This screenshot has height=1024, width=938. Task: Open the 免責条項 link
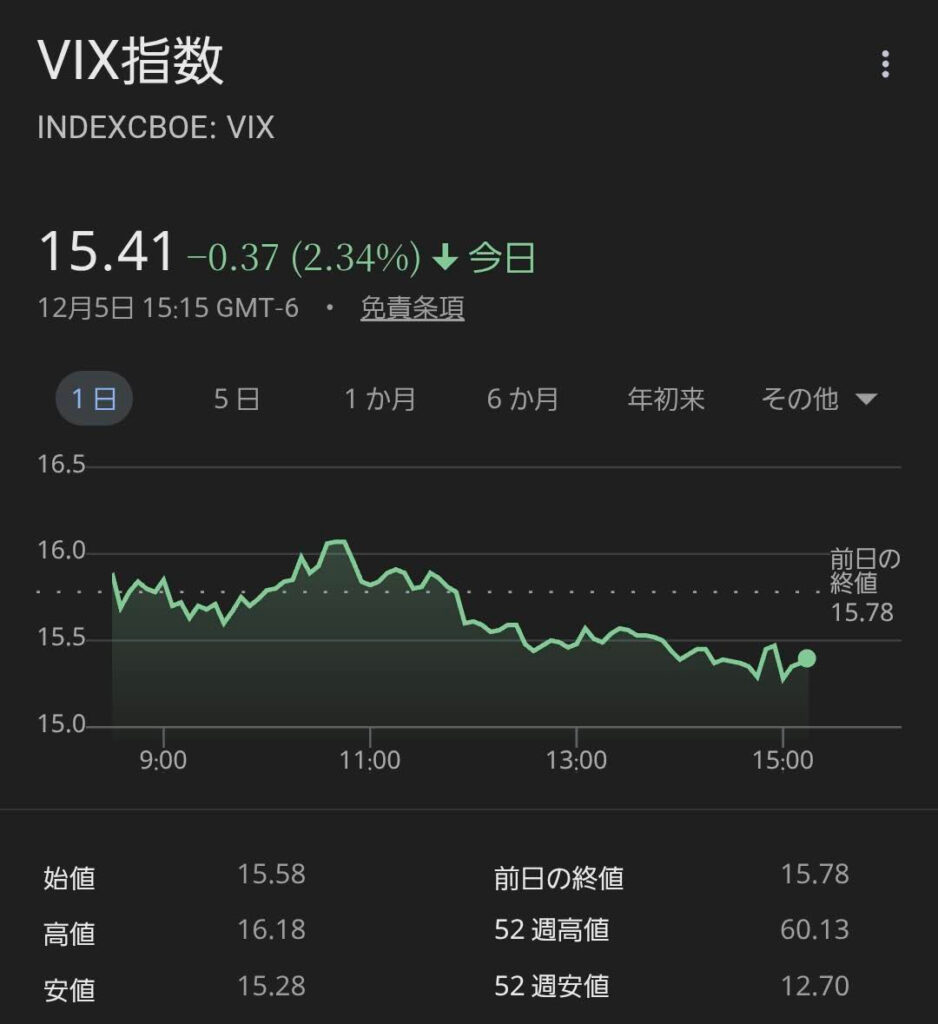(412, 308)
